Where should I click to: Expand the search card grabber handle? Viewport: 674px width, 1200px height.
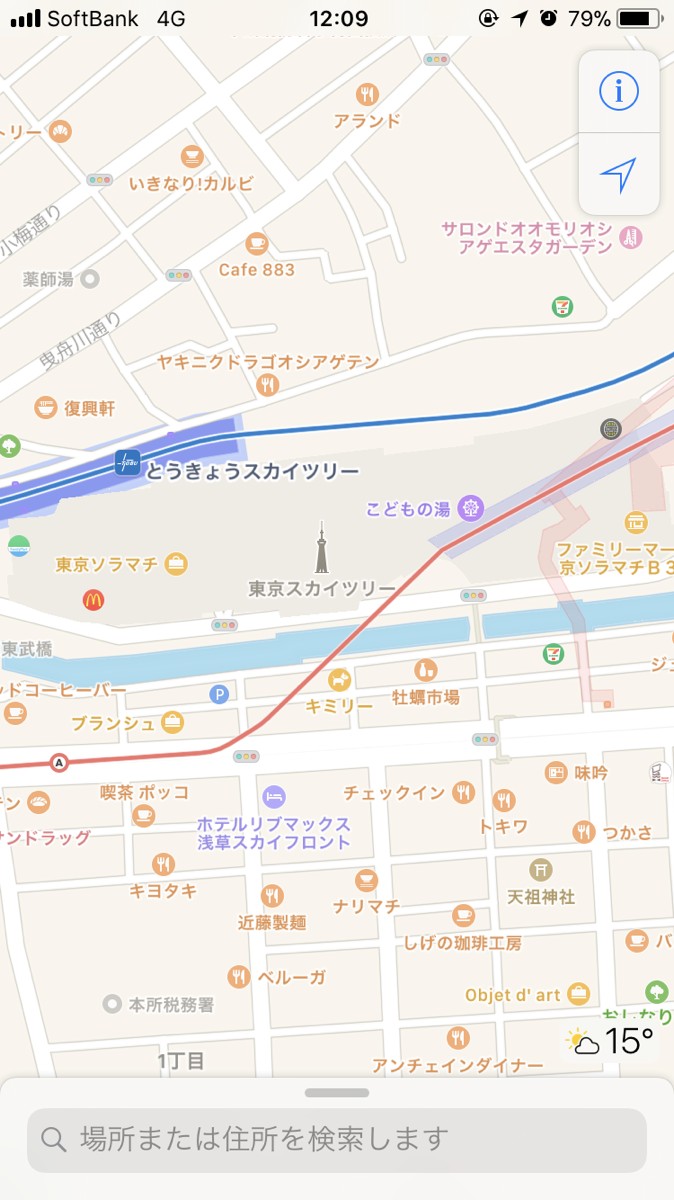(337, 1093)
